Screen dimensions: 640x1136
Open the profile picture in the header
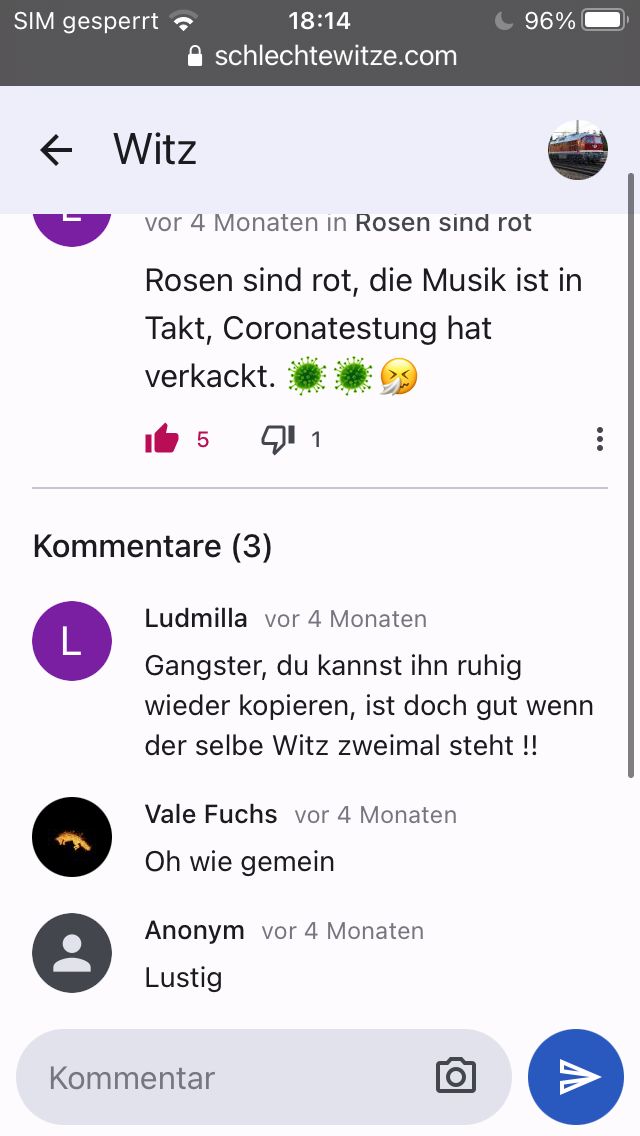(x=578, y=150)
